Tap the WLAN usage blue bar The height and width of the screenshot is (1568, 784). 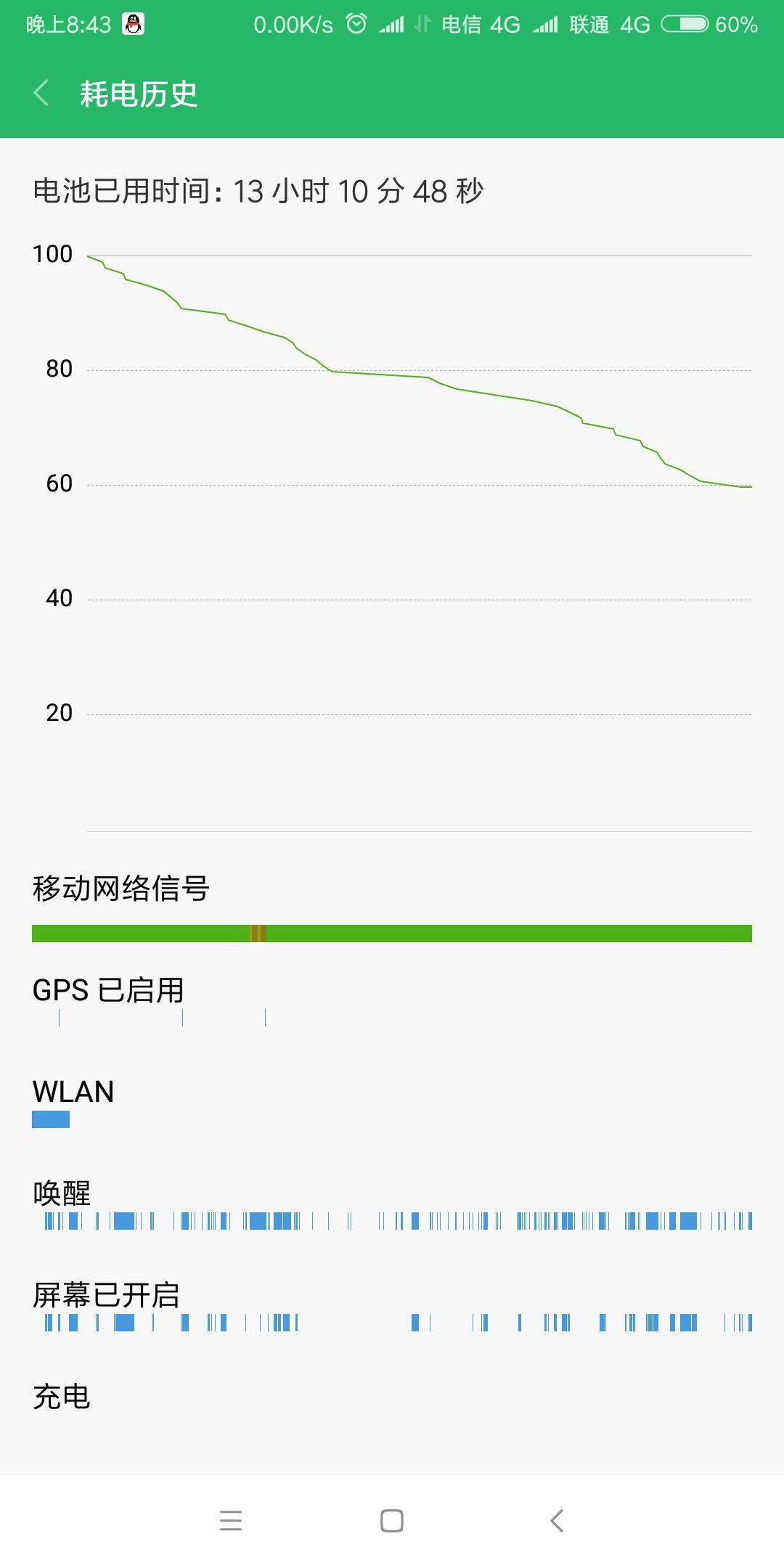[x=50, y=1120]
